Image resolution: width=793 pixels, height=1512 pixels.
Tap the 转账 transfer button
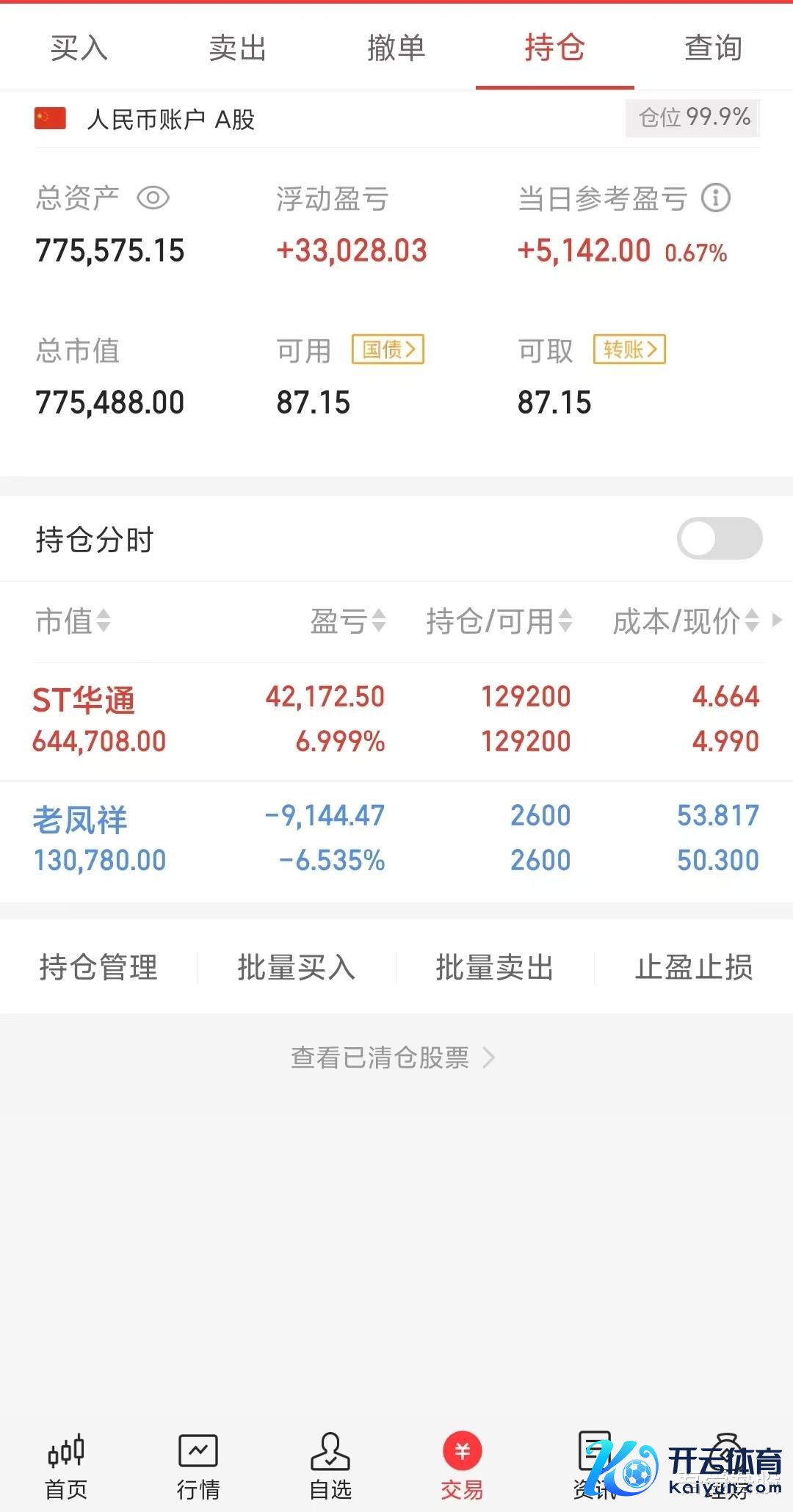629,350
